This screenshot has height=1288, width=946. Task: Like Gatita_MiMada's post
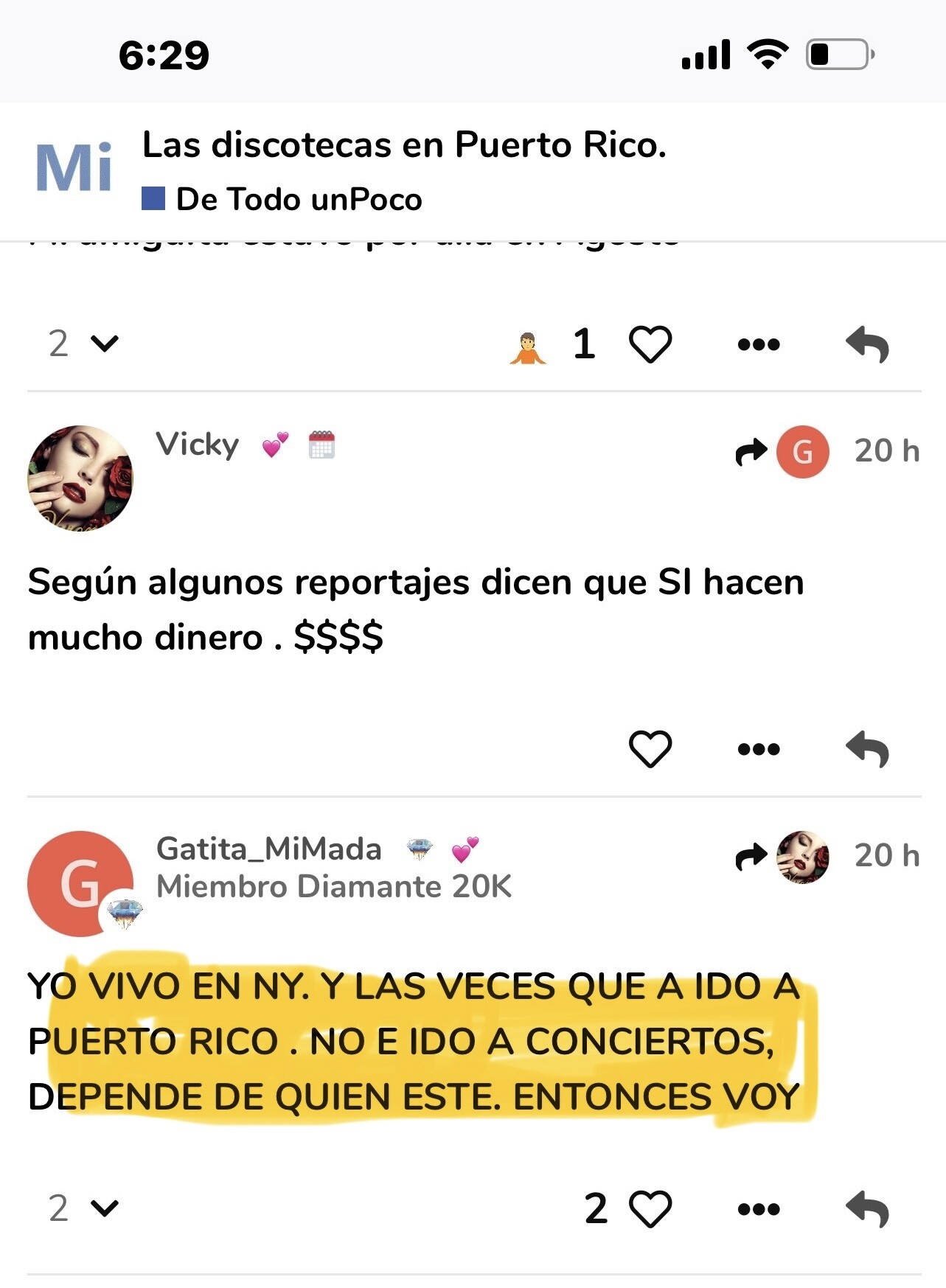(650, 1208)
